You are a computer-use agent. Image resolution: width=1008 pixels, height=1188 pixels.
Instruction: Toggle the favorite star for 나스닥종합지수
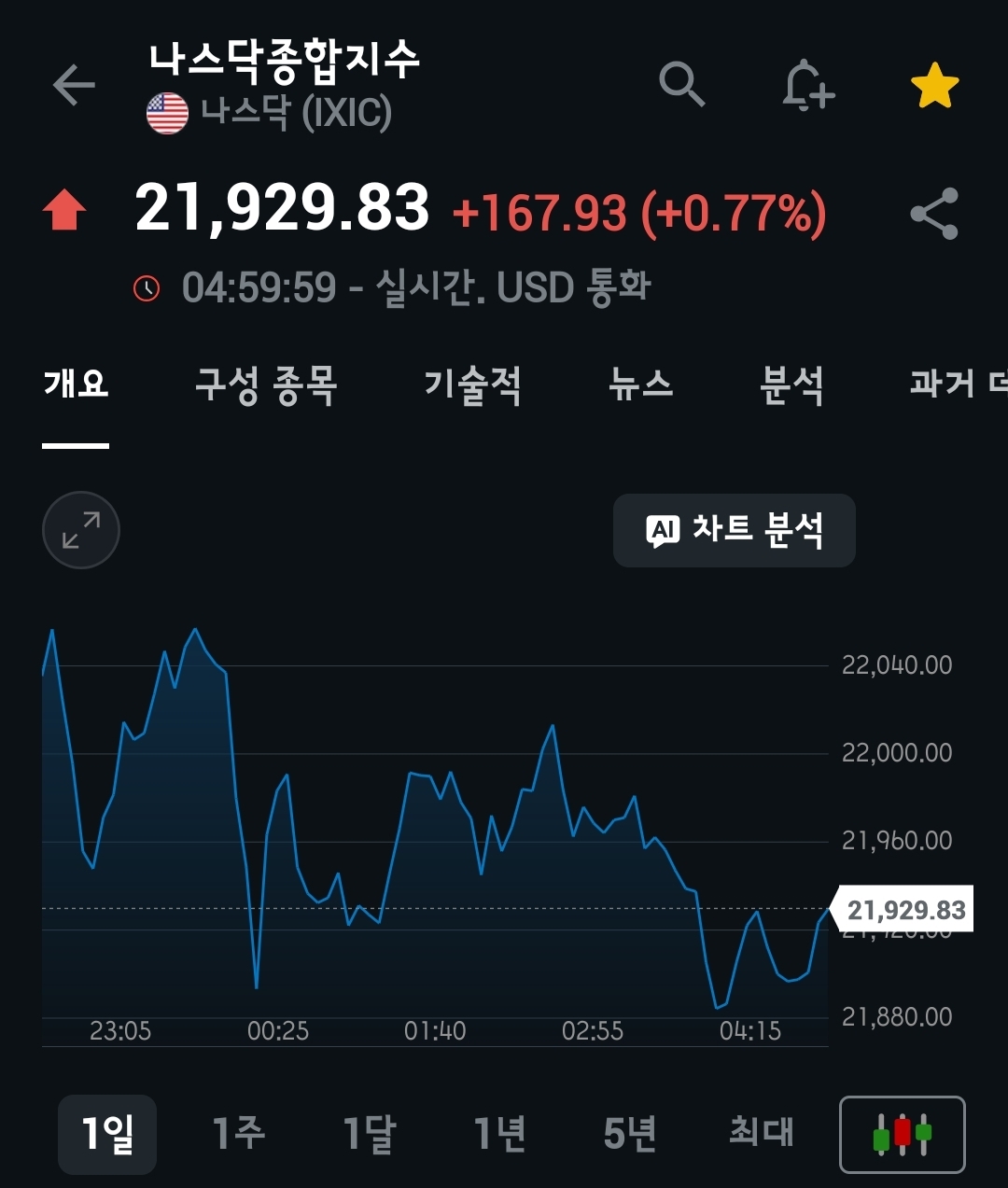[x=934, y=87]
